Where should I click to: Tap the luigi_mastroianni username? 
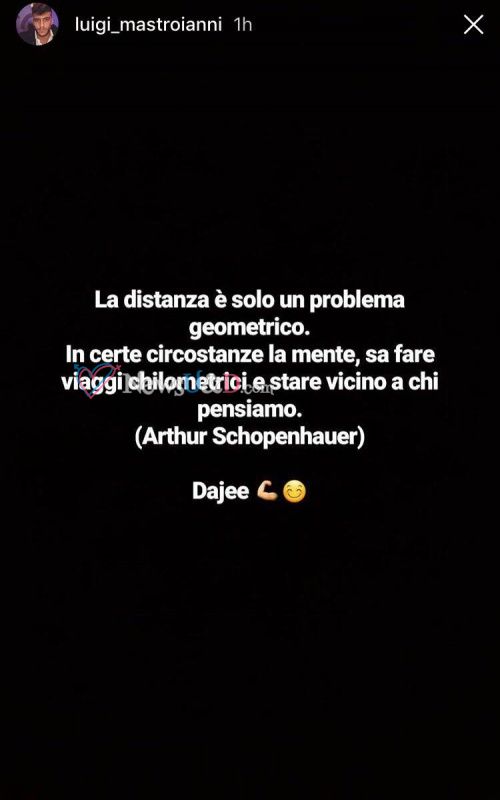point(148,25)
